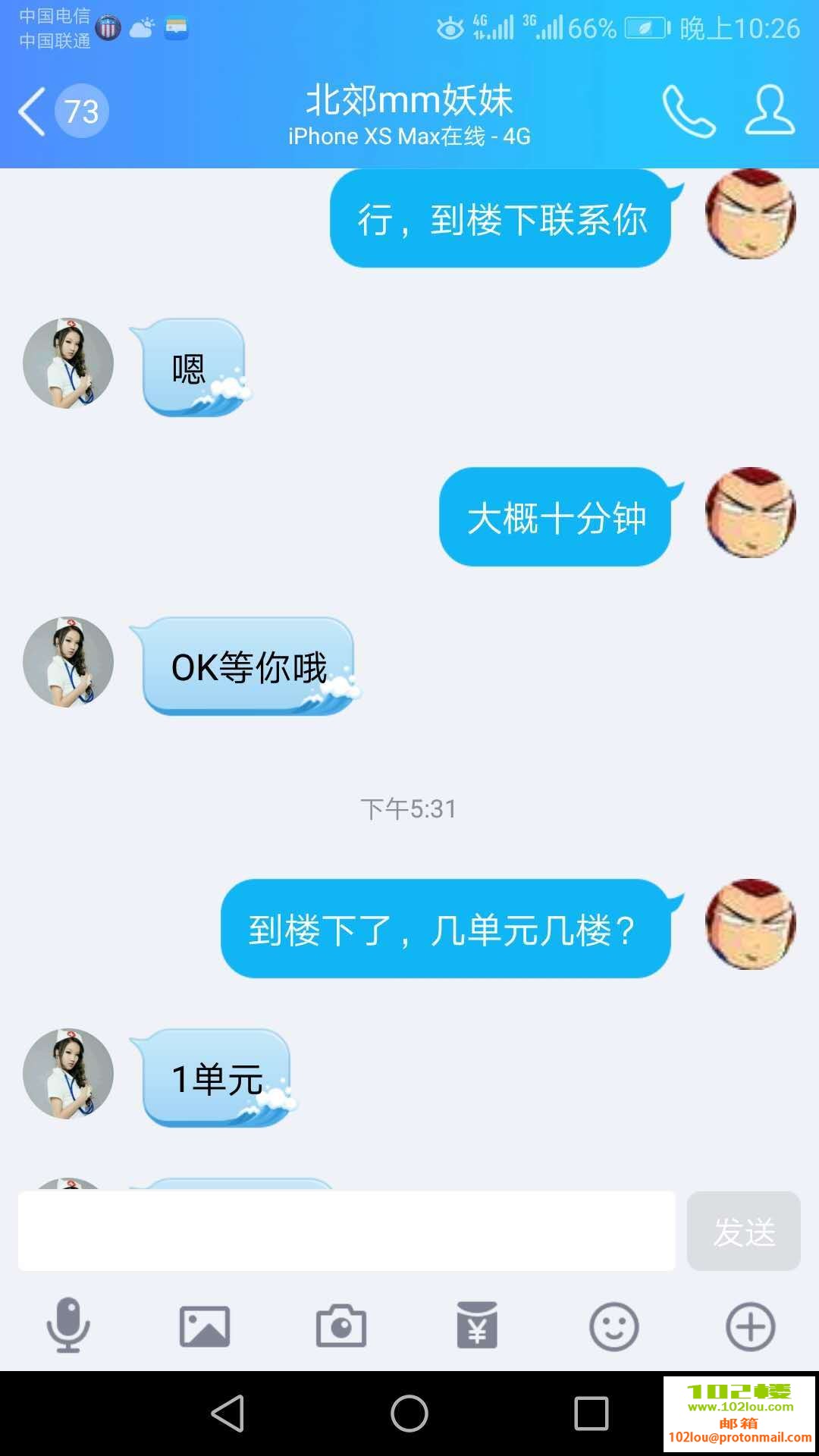The height and width of the screenshot is (1456, 819).
Task: Tap my avatar beside "大概十分钟"
Action: point(750,513)
